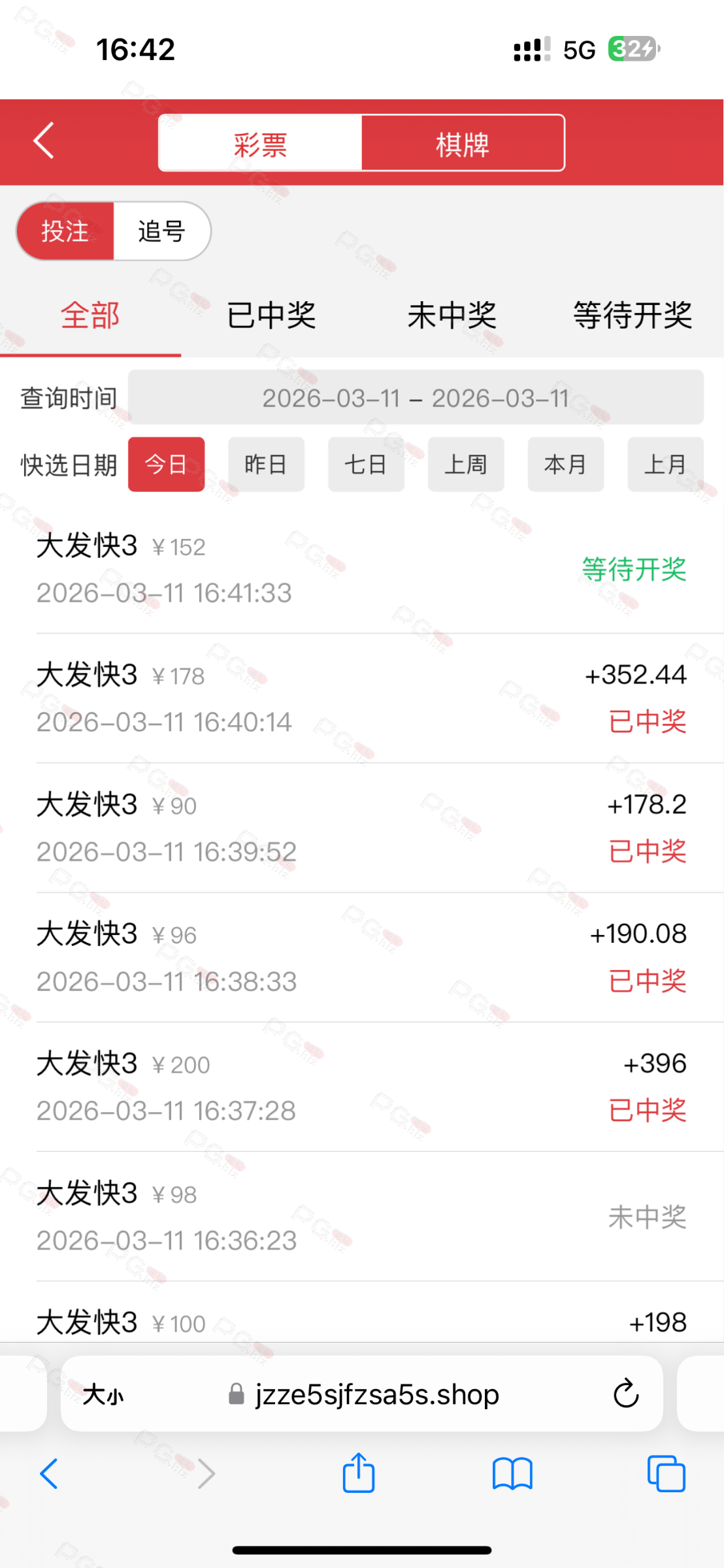Show 已中奖 bets tab
Viewport: 724px width, 1568px height.
[x=271, y=316]
